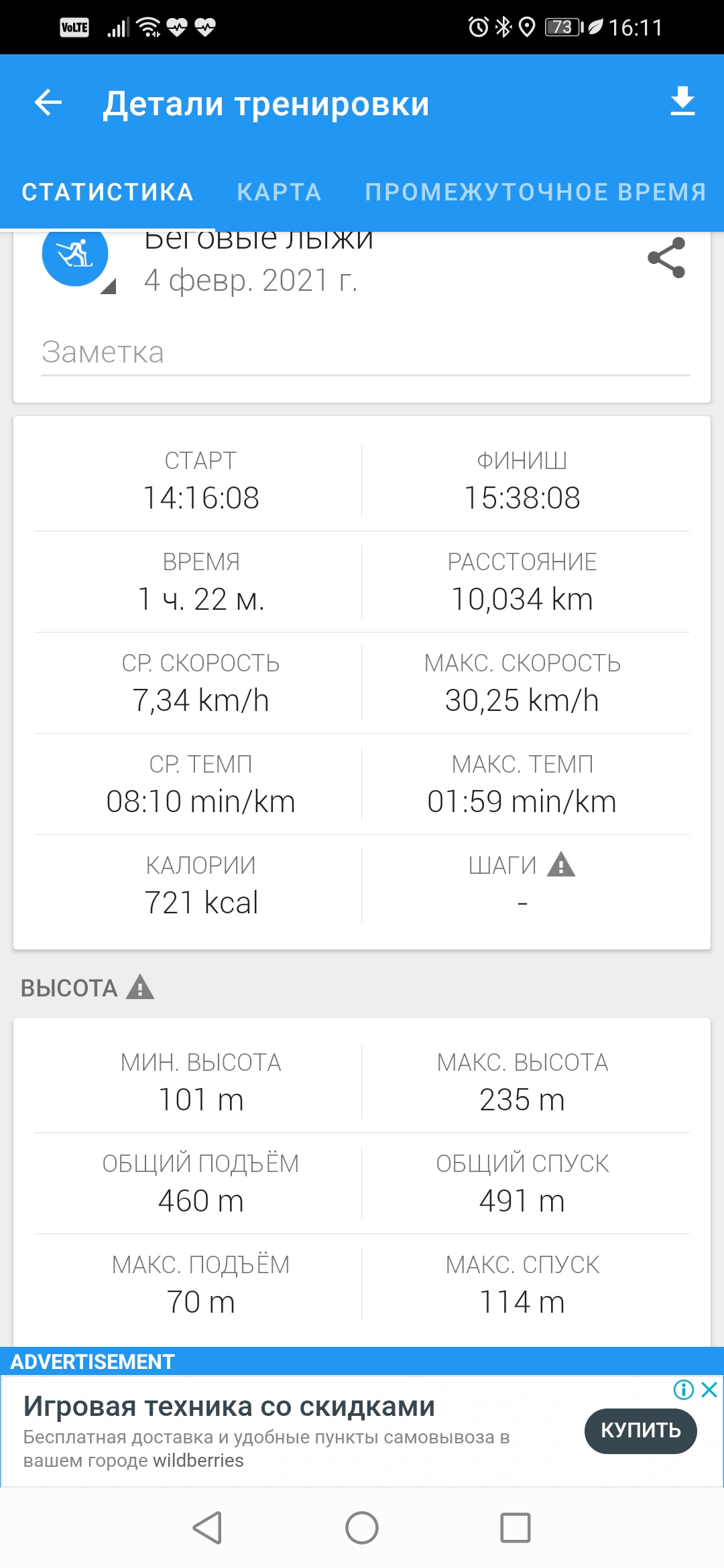Viewport: 724px width, 1568px height.
Task: Switch to the Карта tab
Action: (x=279, y=192)
